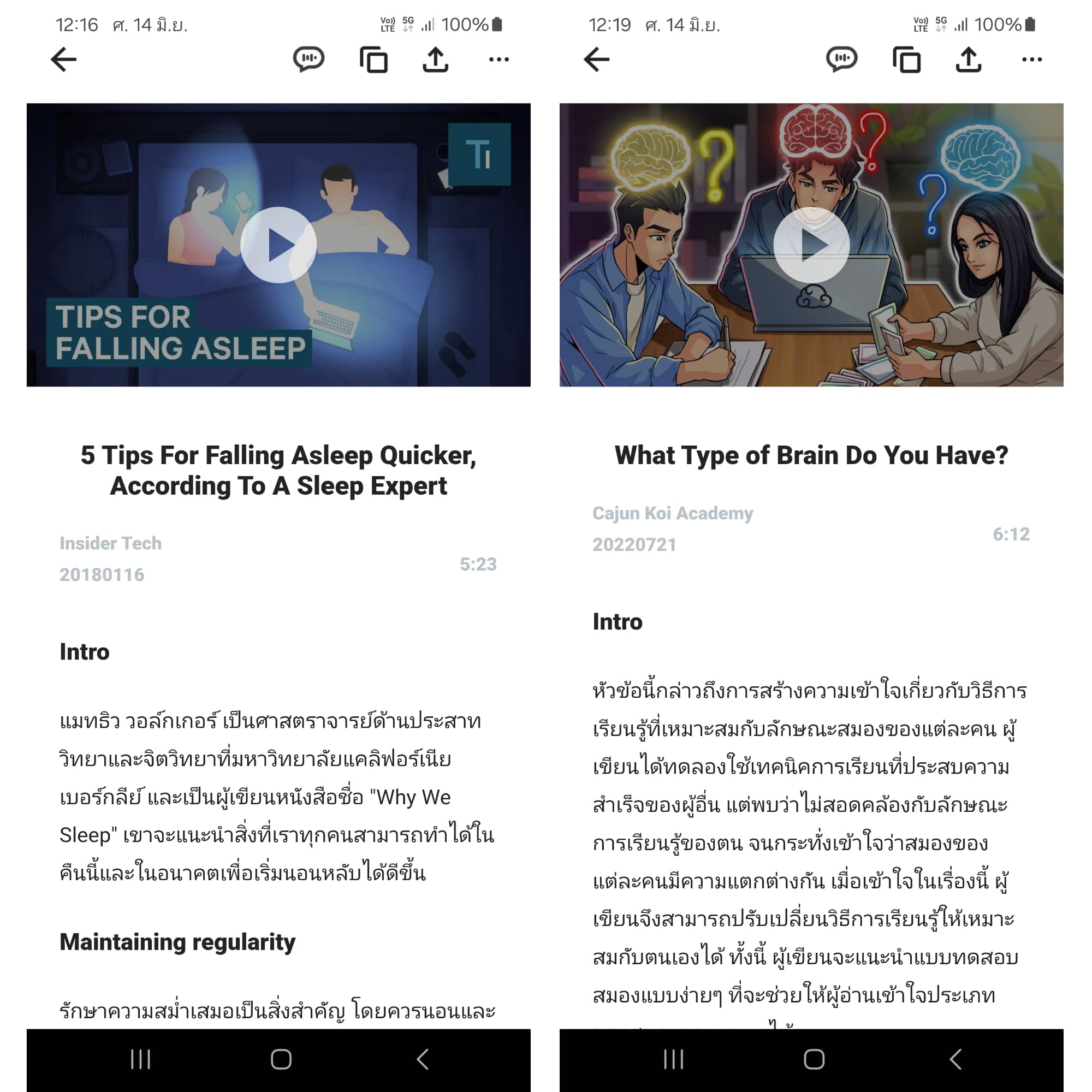Viewport: 1092px width, 1092px height.
Task: Open the overflow menu on the sleep tips page
Action: [x=498, y=60]
